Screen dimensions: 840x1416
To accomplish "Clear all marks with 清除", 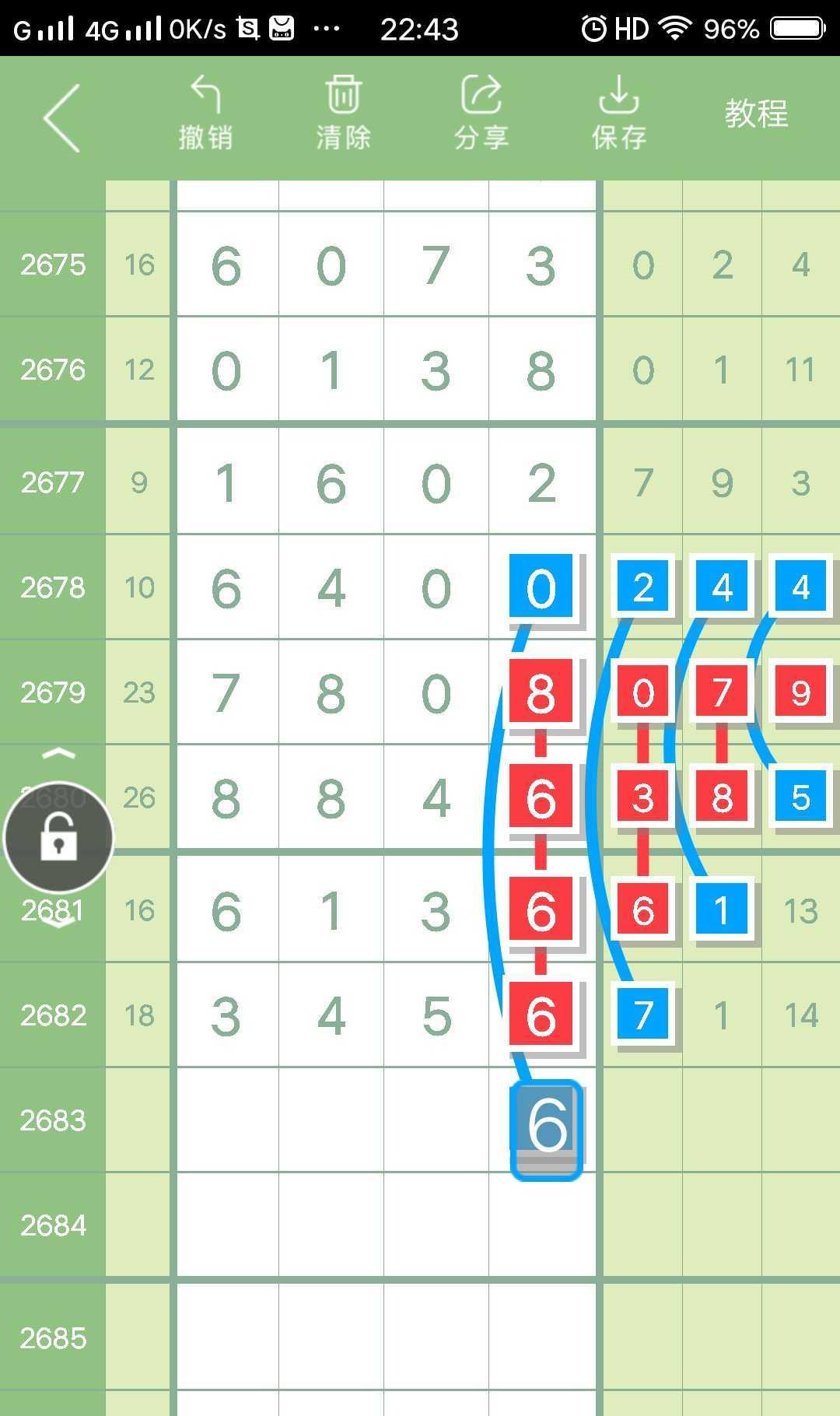I will point(343,114).
